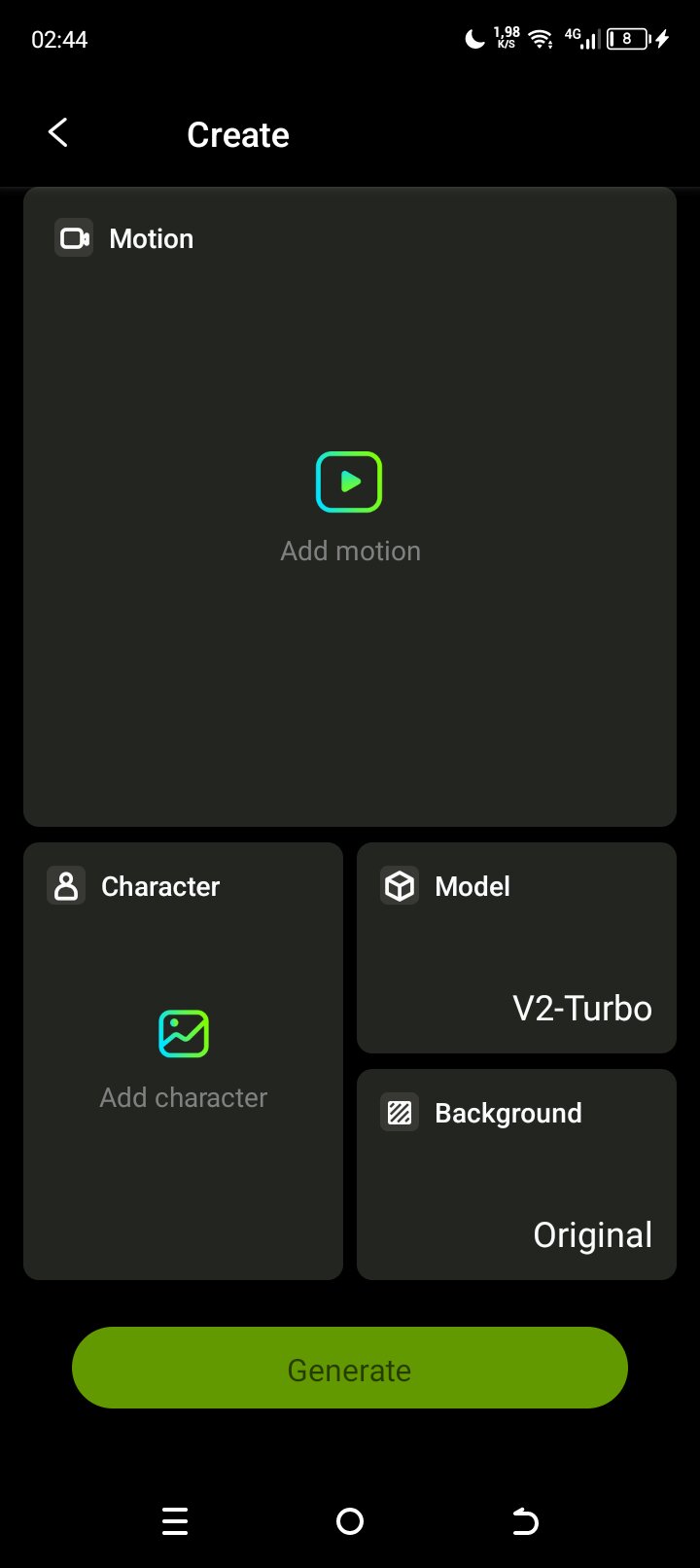Image resolution: width=700 pixels, height=1568 pixels.
Task: Change the Background option from Original
Action: tap(516, 1174)
